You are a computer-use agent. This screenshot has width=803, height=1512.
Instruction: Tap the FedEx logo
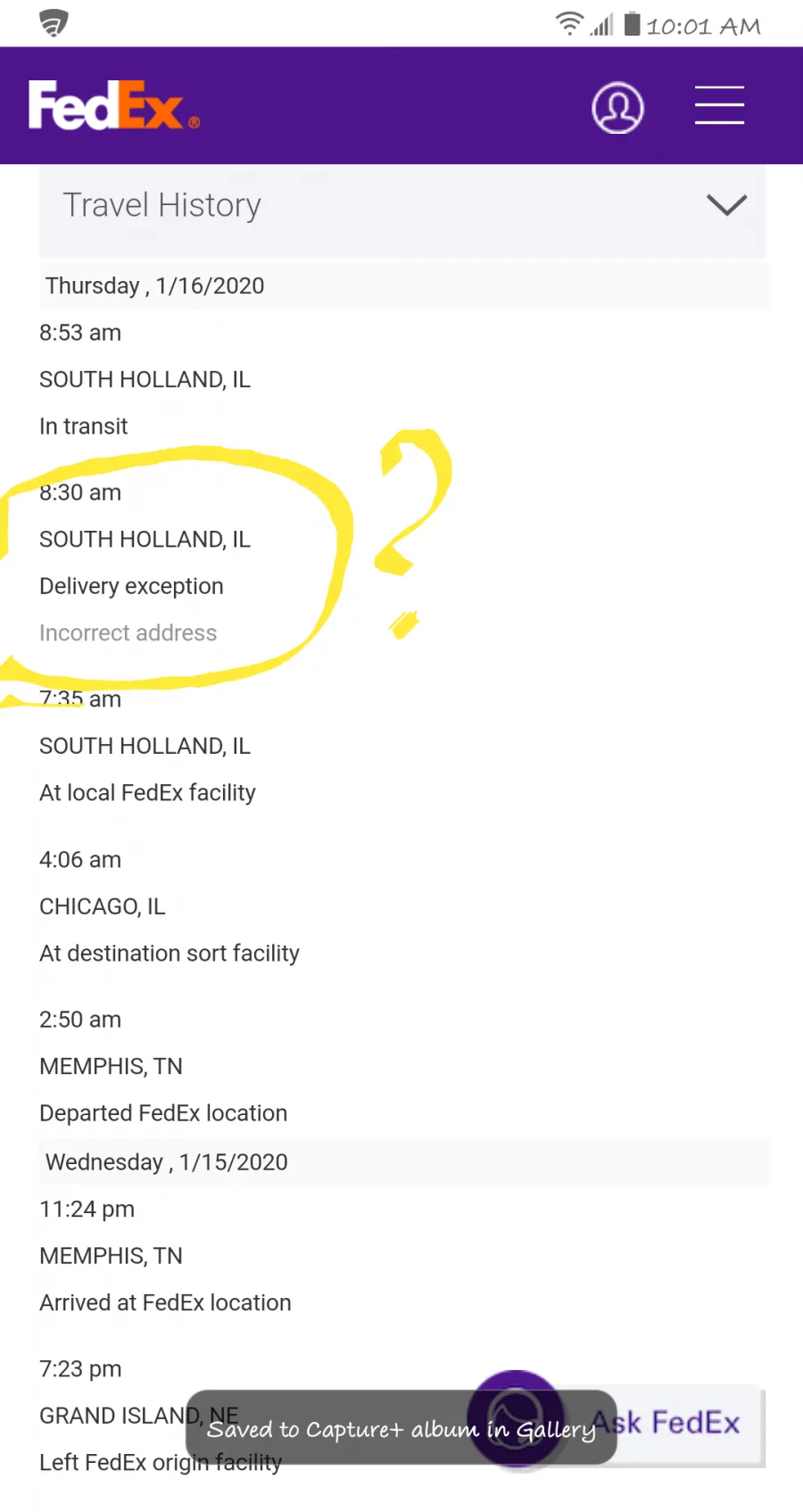coord(113,106)
